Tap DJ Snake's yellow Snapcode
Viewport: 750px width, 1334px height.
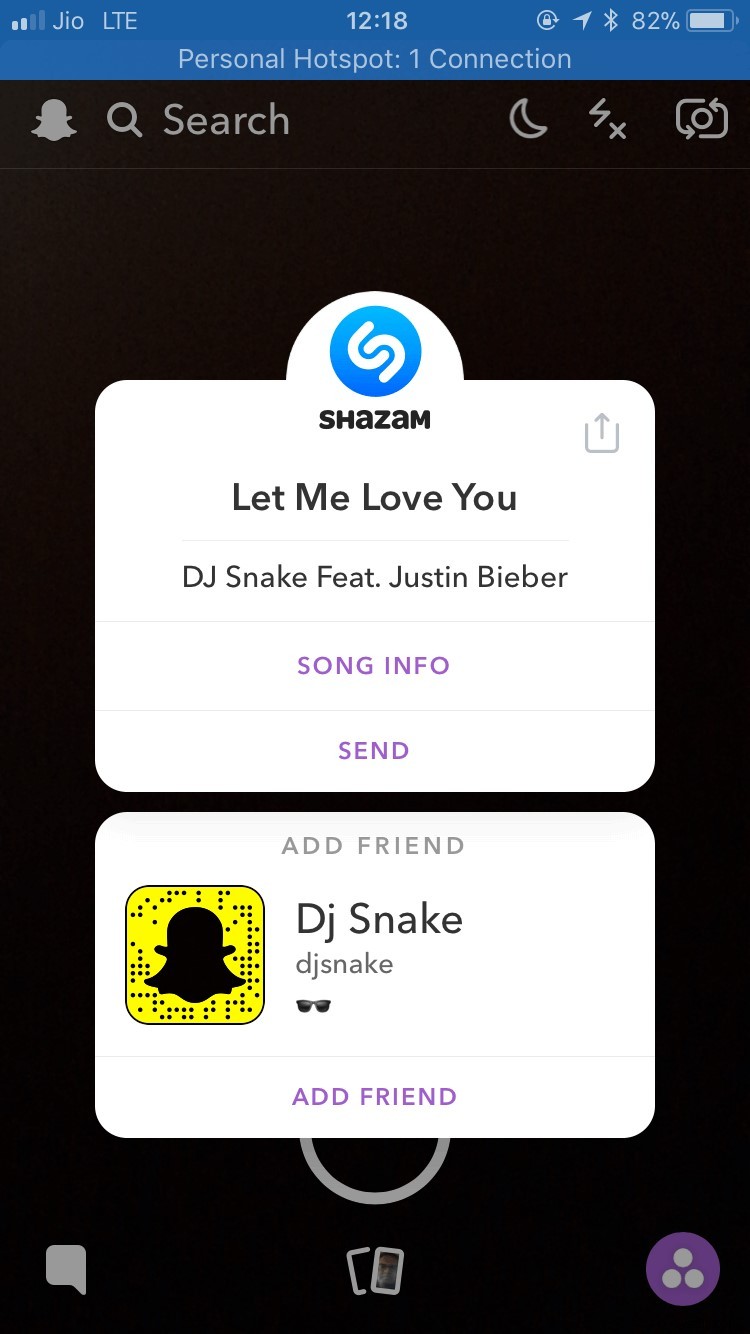[194, 953]
